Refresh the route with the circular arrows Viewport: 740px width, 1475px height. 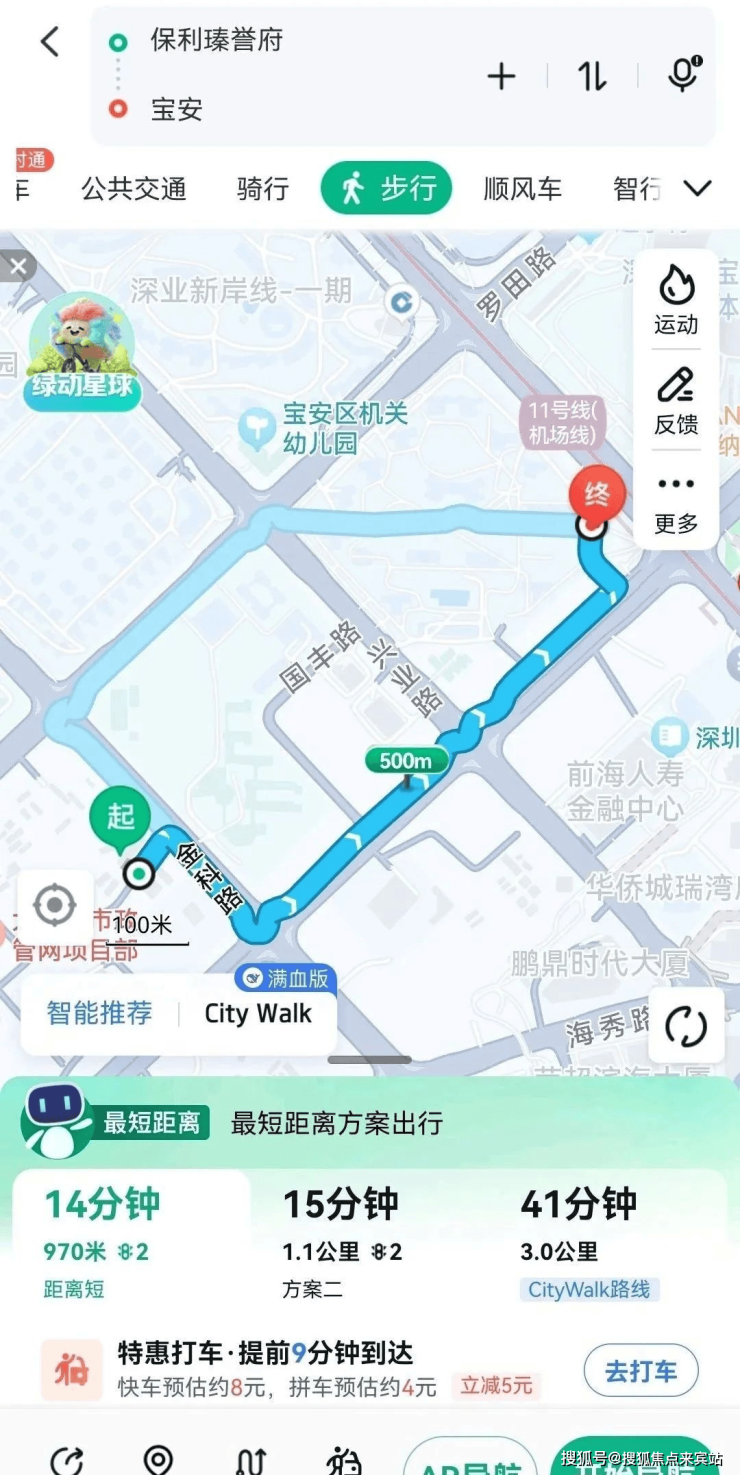coord(686,1026)
